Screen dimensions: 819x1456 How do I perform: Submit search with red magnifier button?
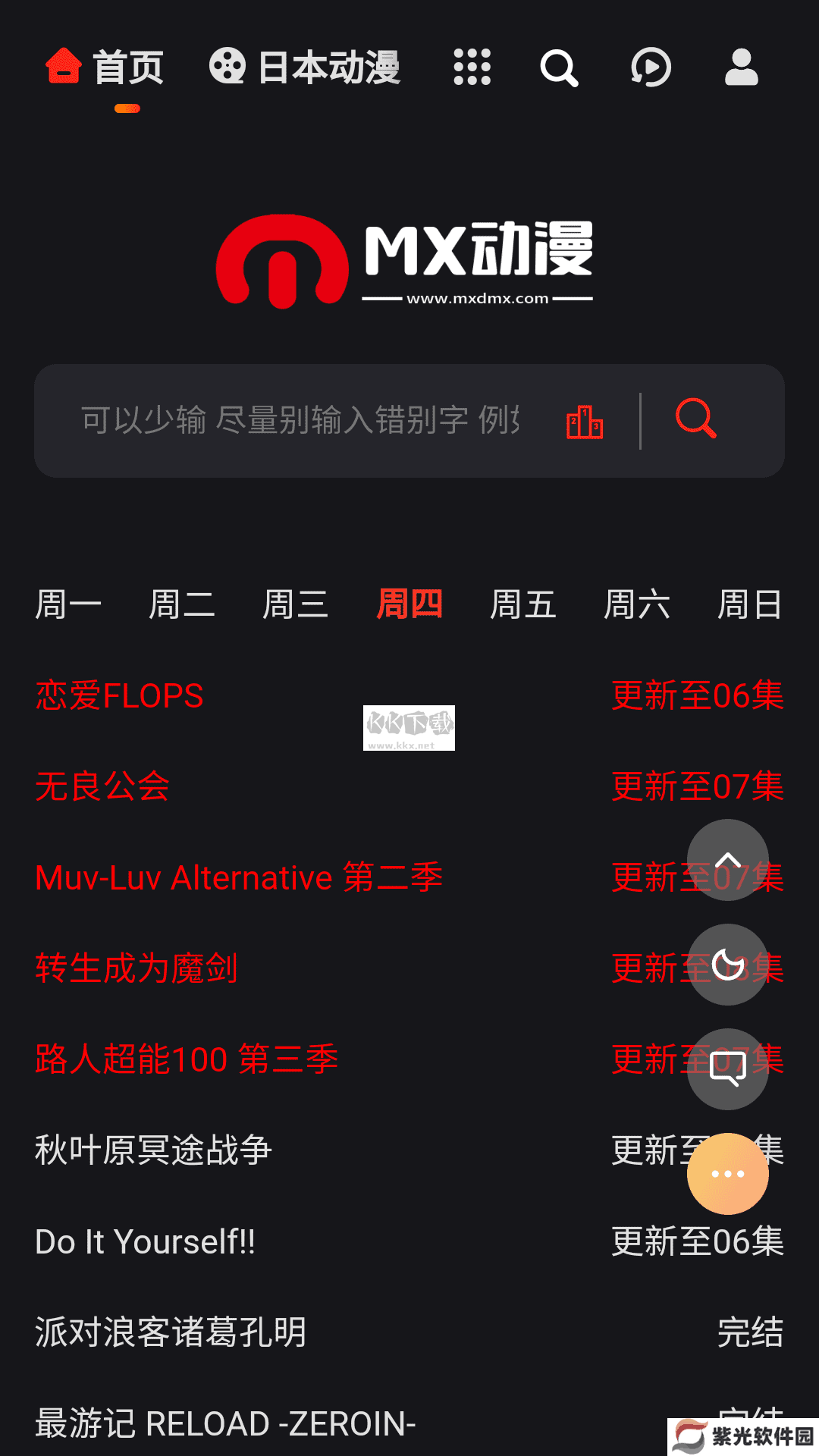coord(695,419)
